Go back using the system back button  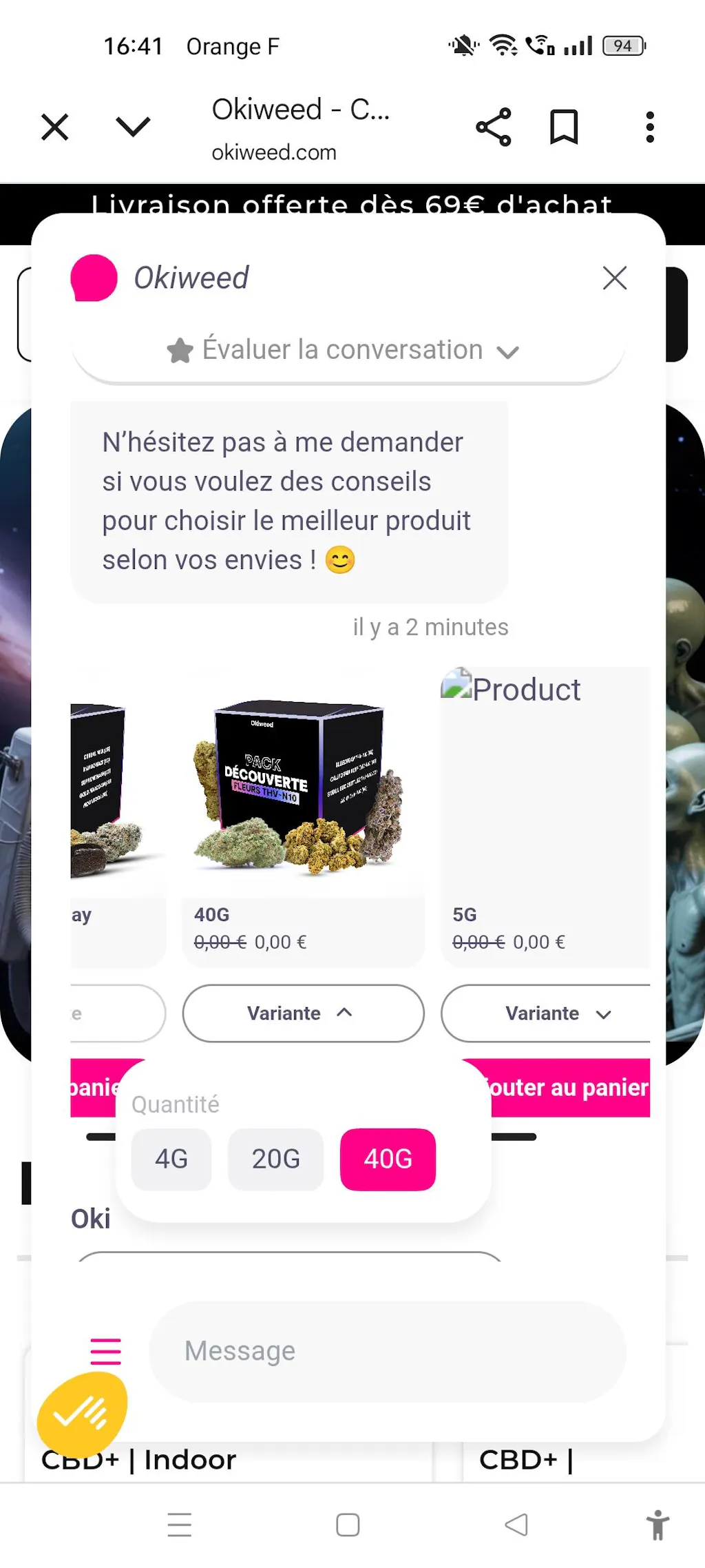(x=516, y=1525)
